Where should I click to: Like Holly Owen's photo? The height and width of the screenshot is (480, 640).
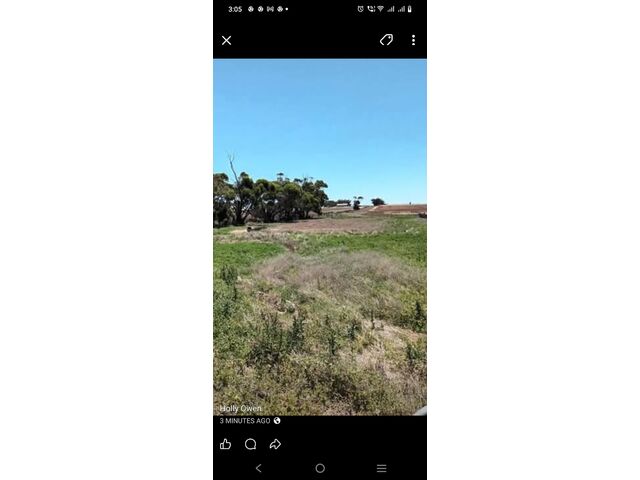(x=225, y=444)
